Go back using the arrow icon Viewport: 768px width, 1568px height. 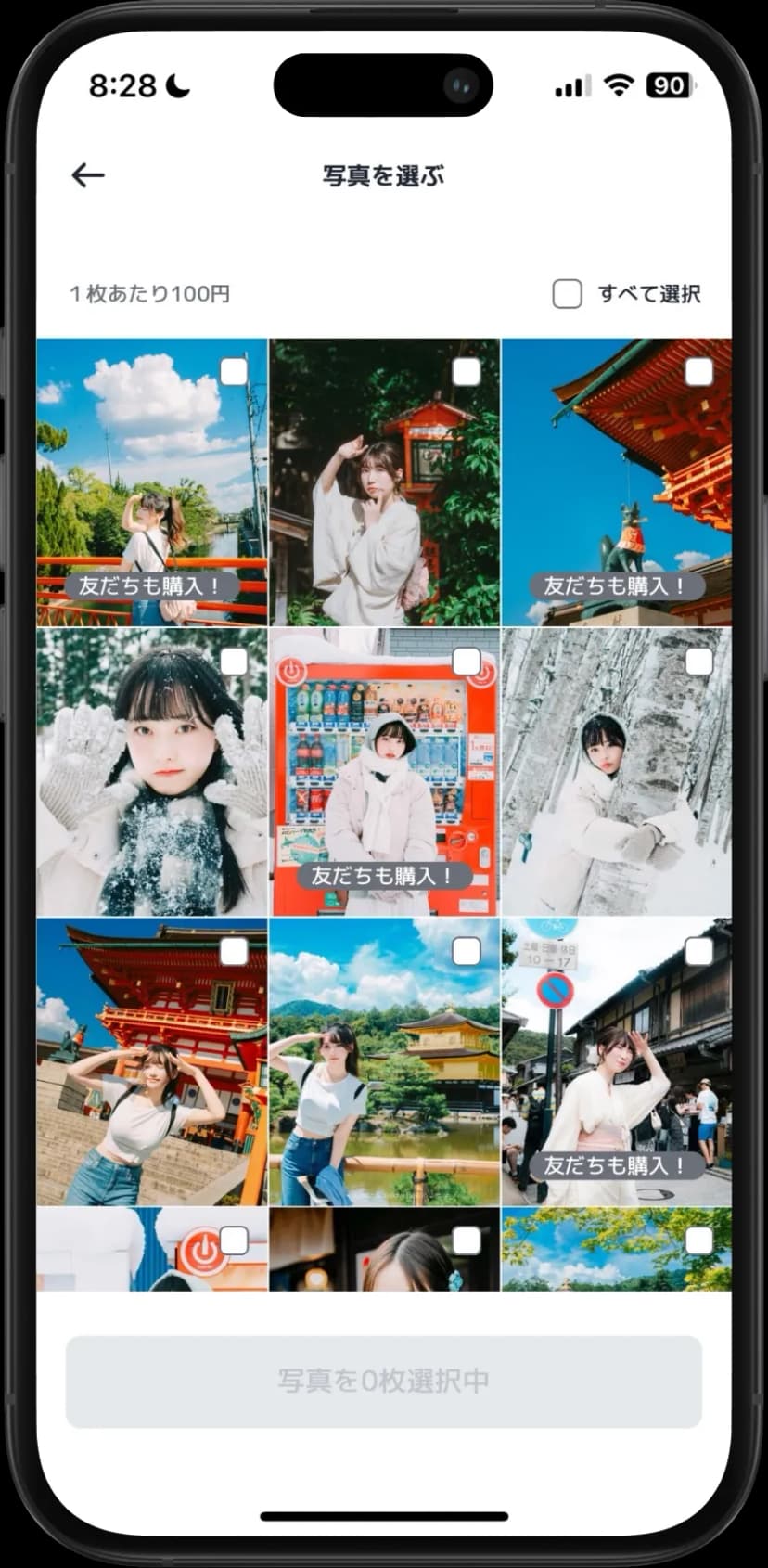coord(88,175)
